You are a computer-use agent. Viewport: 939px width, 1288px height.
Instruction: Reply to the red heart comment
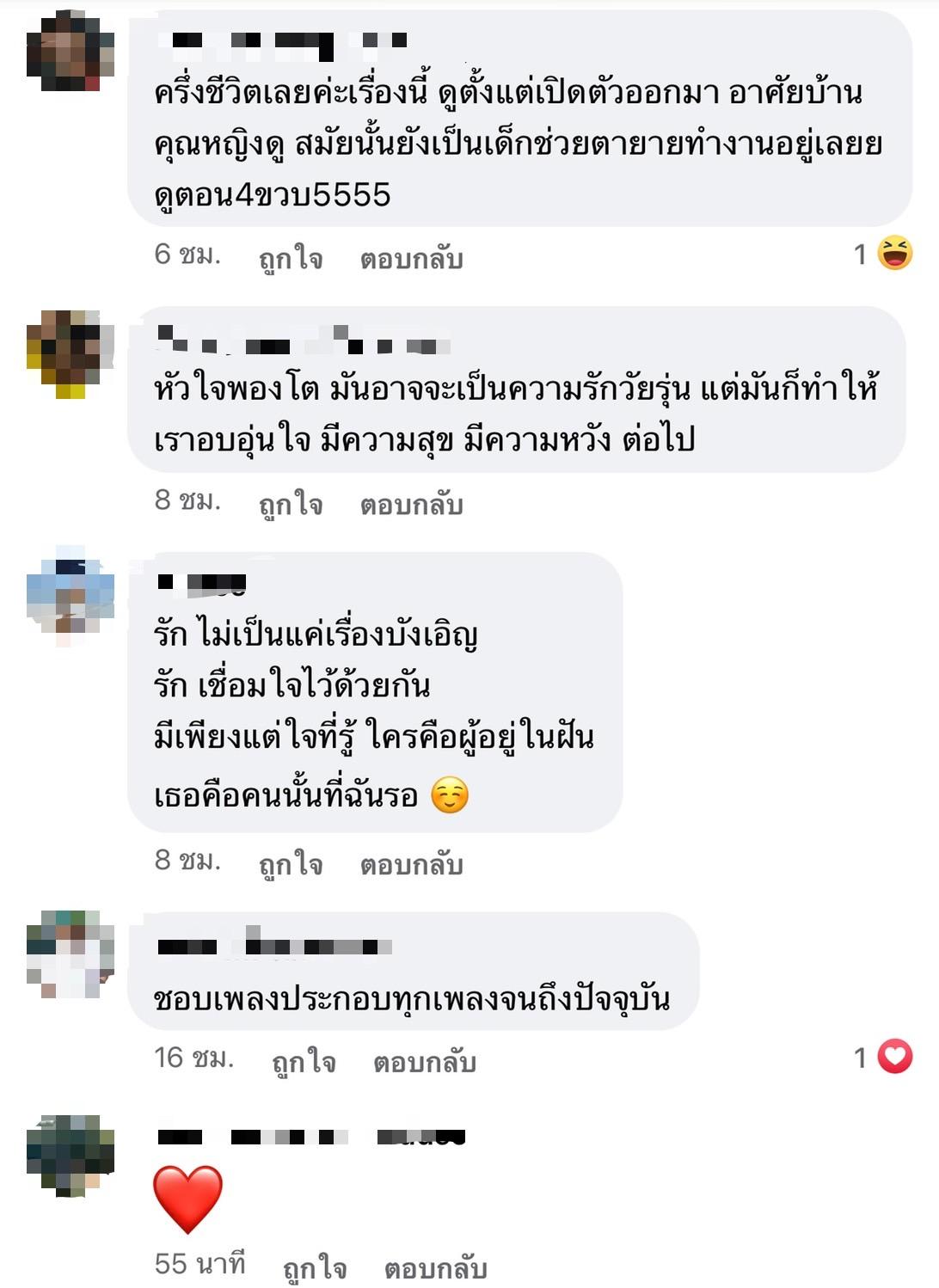click(435, 1267)
